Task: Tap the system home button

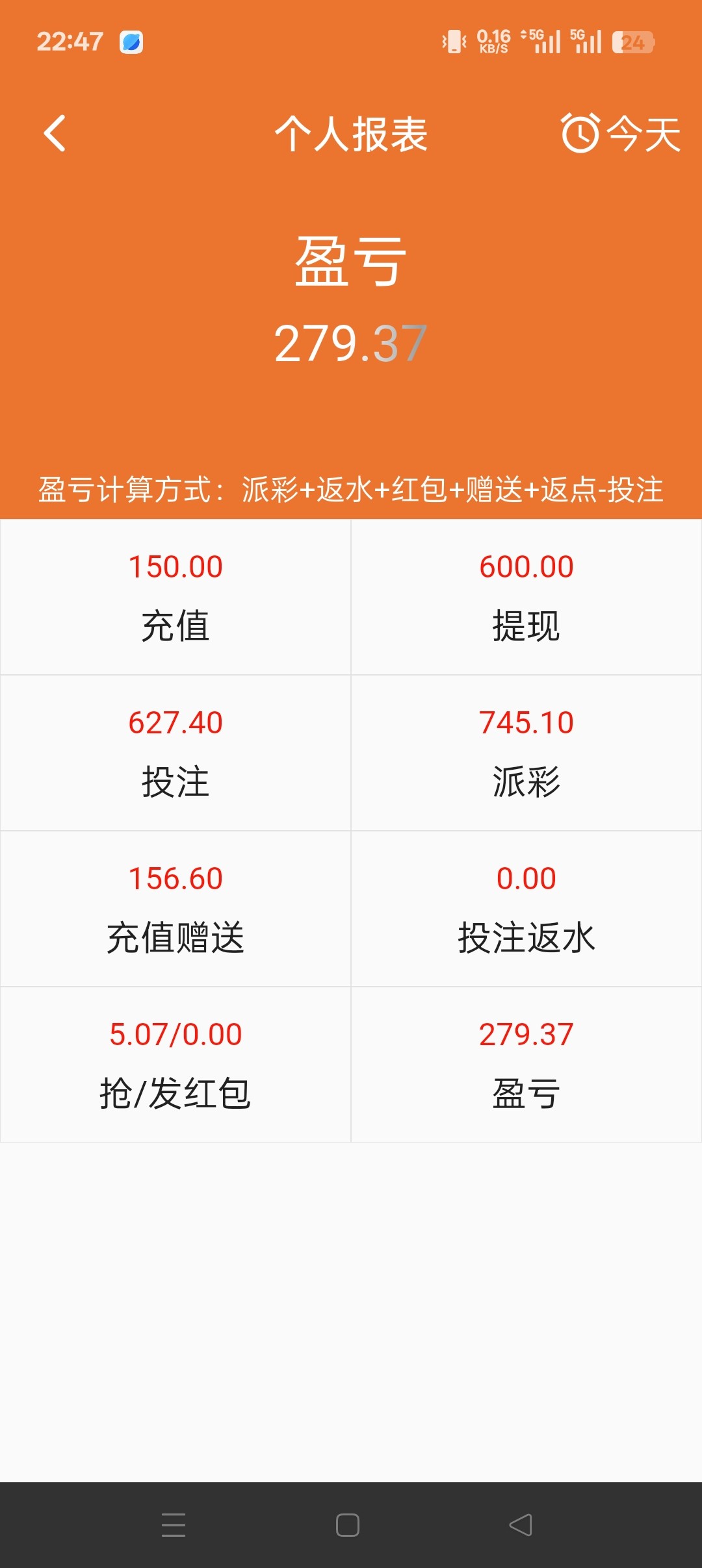Action: pyautogui.click(x=348, y=1524)
